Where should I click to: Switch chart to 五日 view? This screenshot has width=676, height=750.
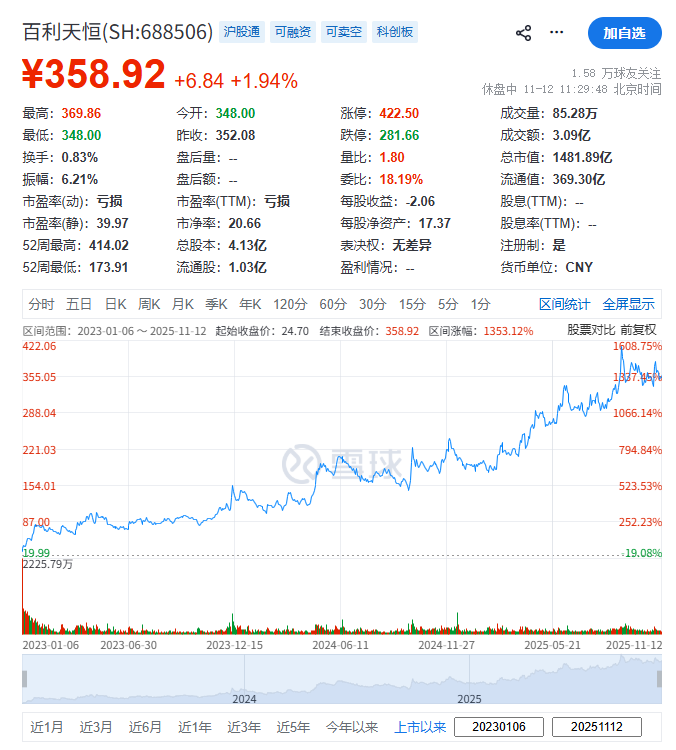(x=79, y=304)
